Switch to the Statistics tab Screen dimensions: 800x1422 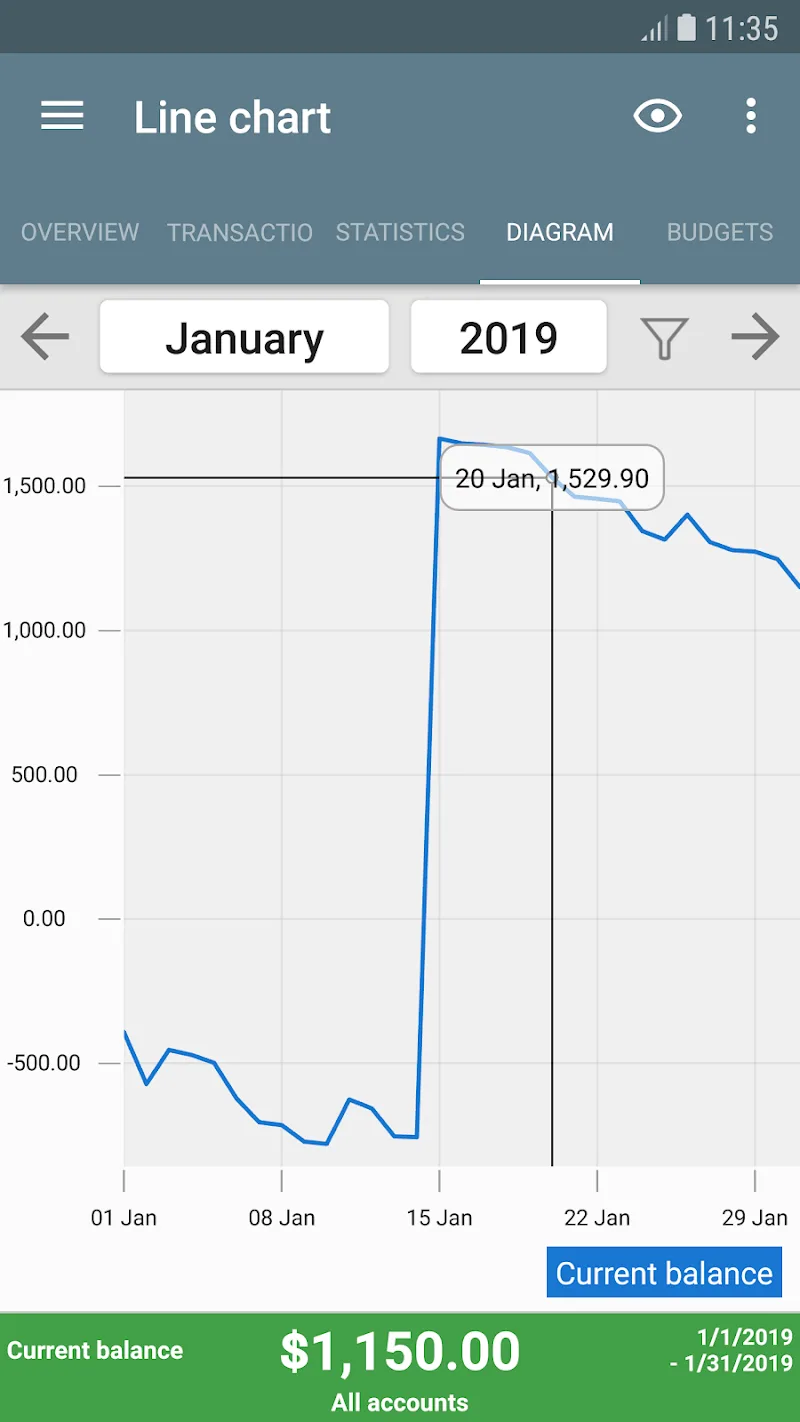tap(400, 232)
